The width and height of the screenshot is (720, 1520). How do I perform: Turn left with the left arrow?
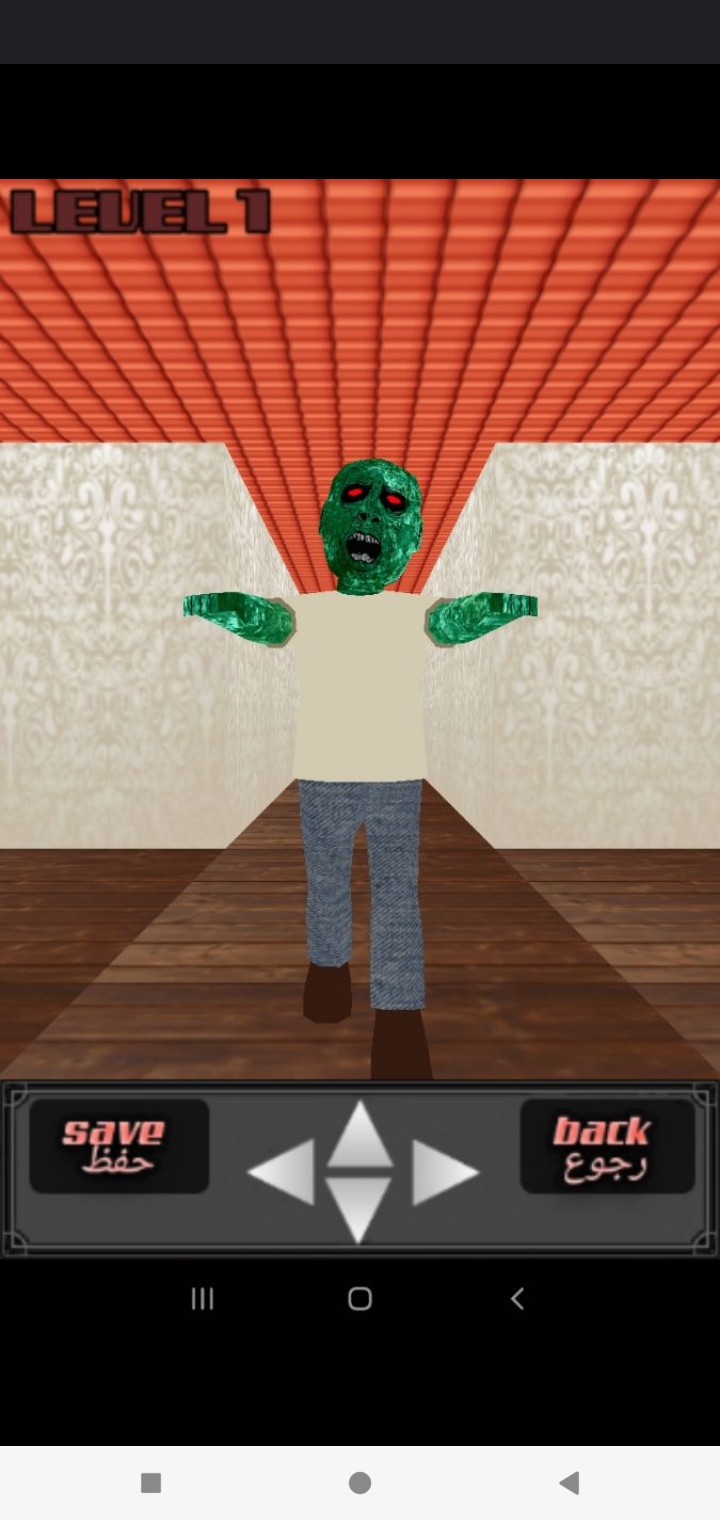click(x=283, y=1172)
